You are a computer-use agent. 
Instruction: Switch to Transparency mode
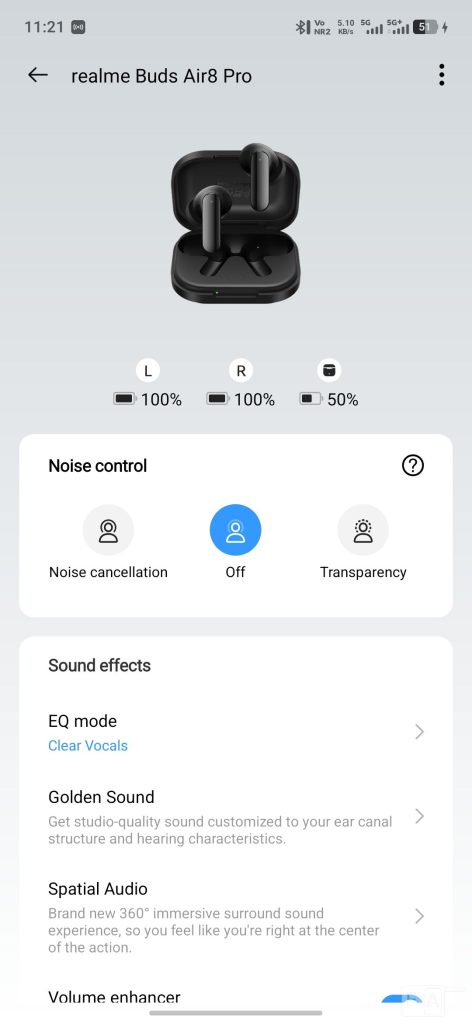[x=363, y=530]
